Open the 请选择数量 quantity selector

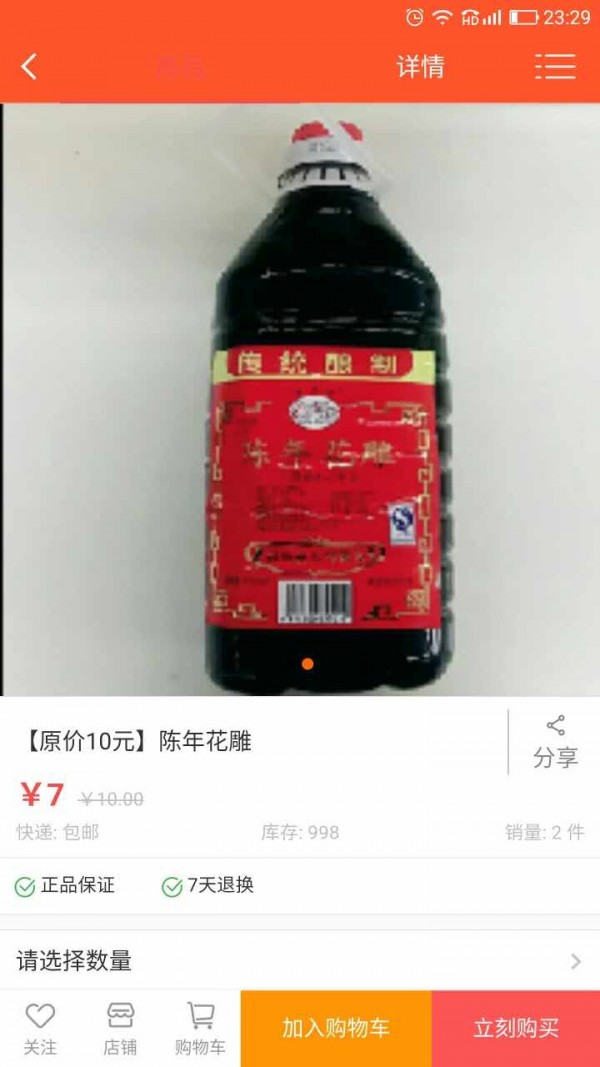[300, 961]
